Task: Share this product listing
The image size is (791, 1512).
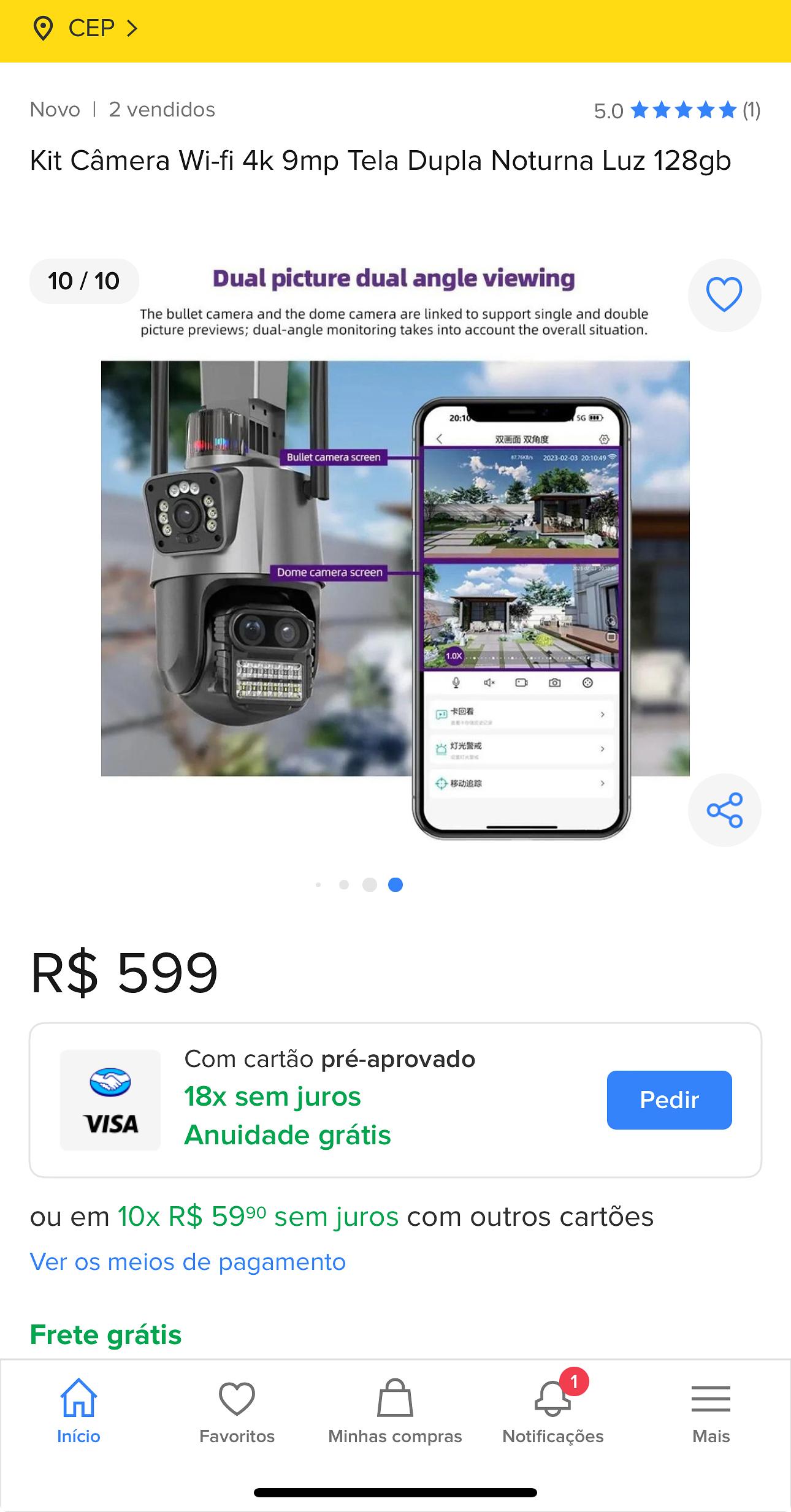Action: (x=724, y=810)
